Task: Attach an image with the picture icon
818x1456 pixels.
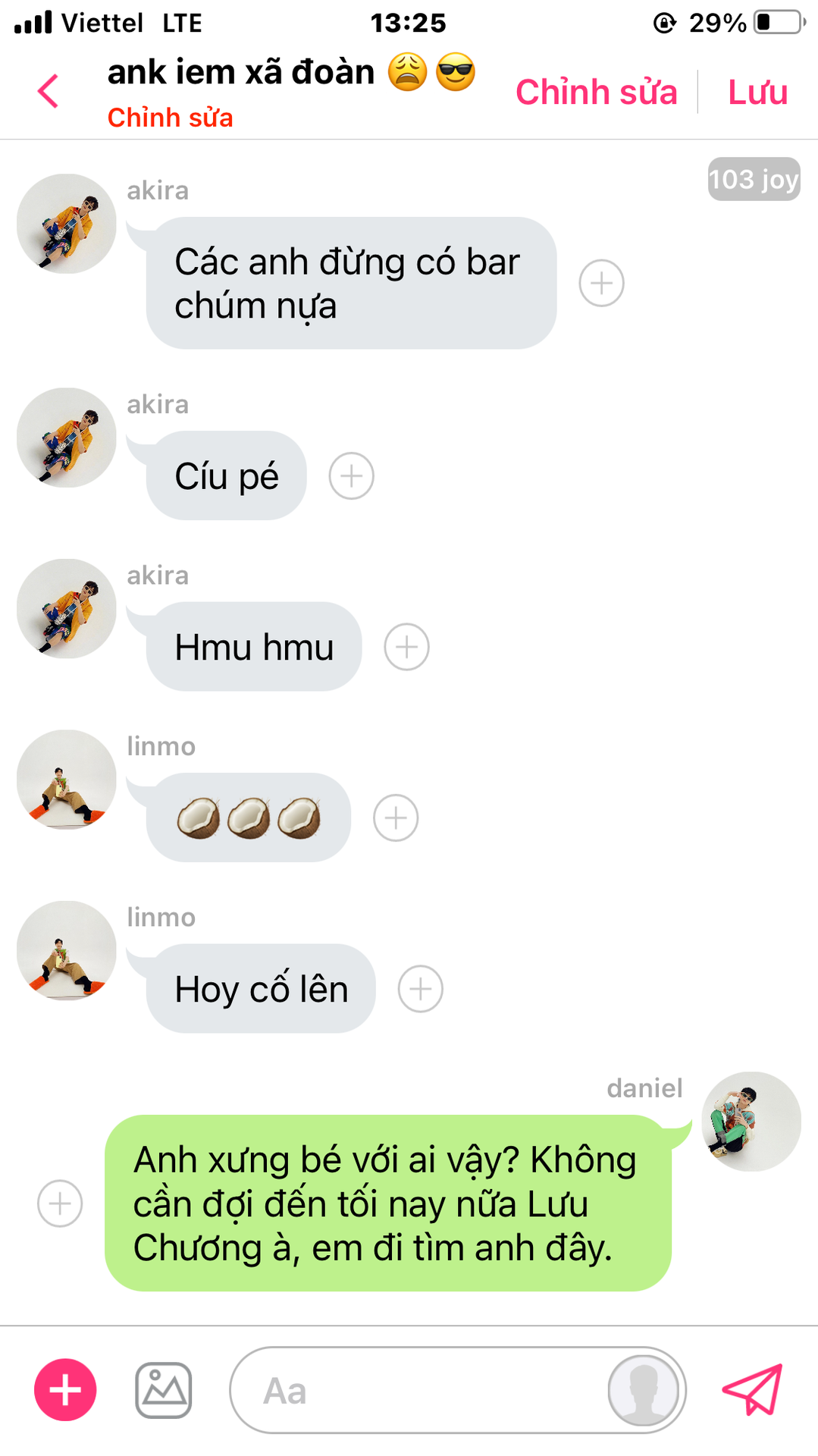Action: [x=164, y=1390]
